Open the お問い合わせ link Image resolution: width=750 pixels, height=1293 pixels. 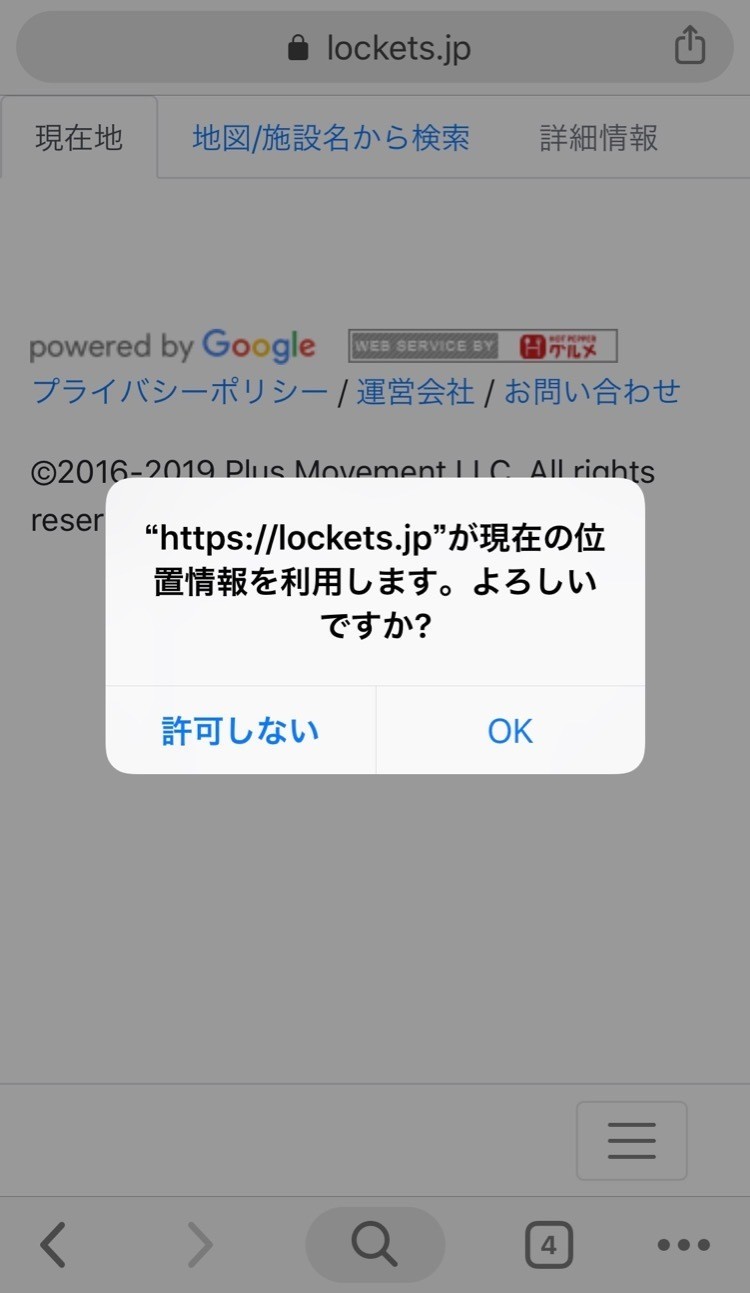(x=592, y=391)
